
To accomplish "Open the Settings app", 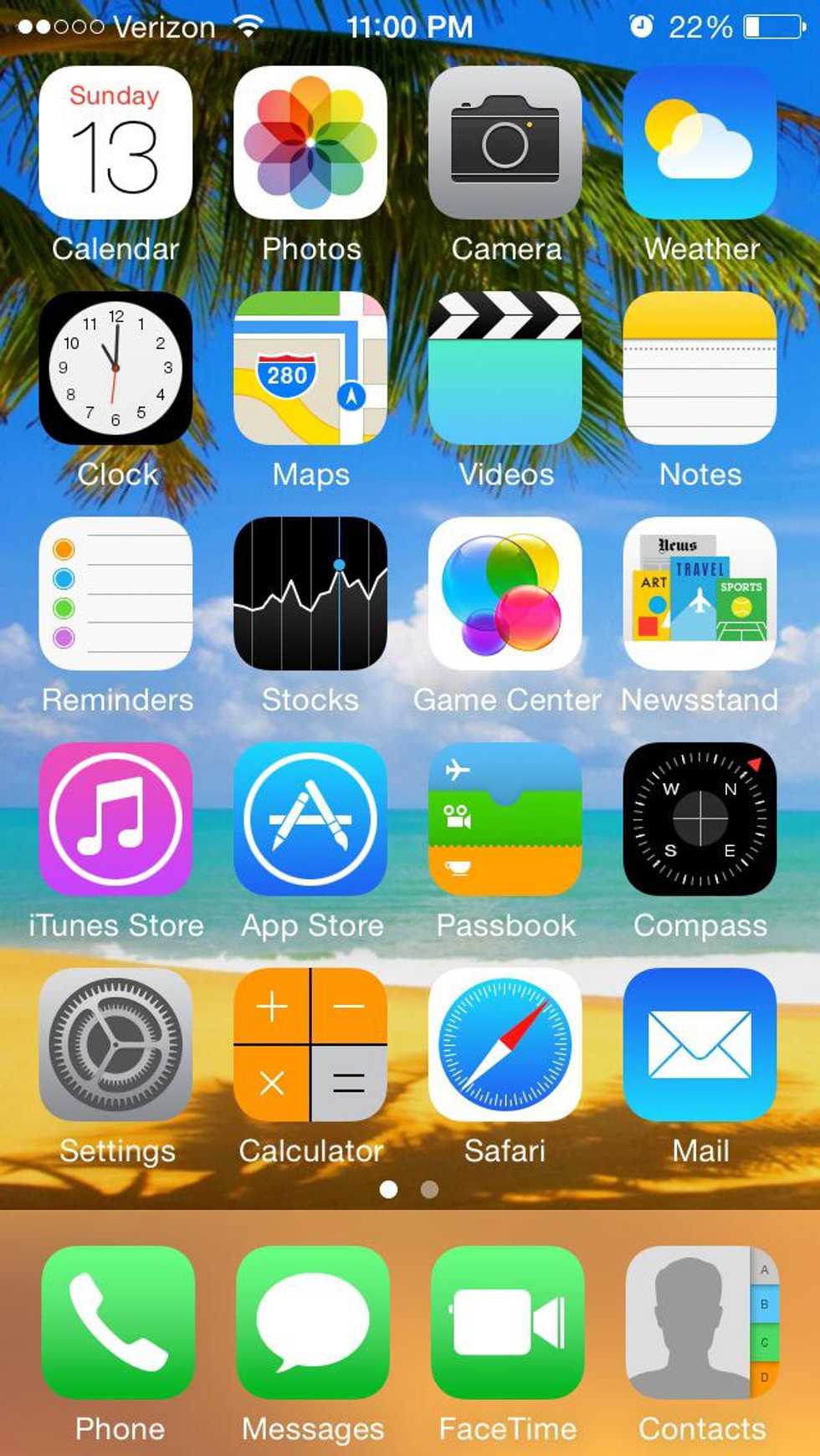I will pyautogui.click(x=115, y=1044).
